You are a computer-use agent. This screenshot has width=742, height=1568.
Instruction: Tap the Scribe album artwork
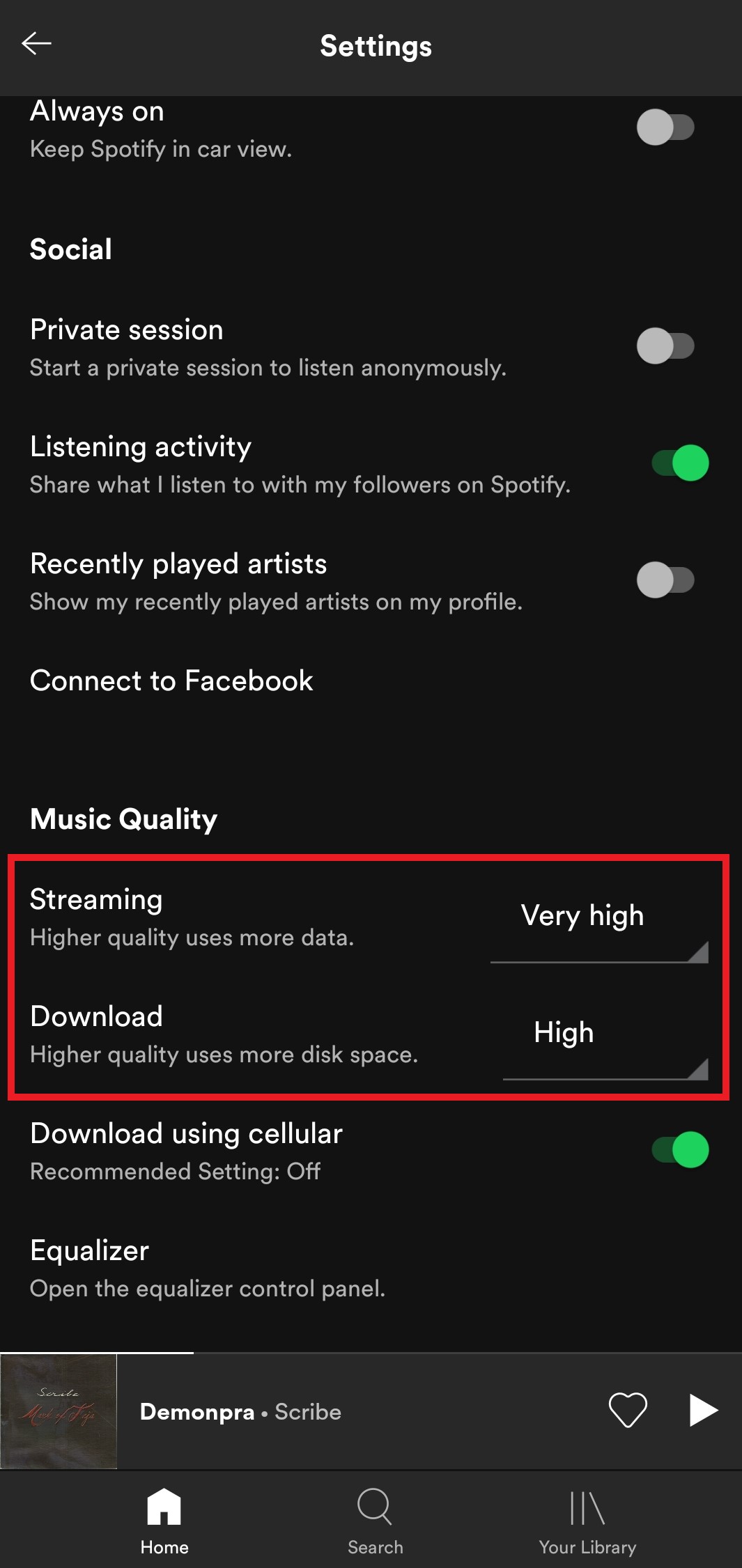click(x=58, y=1411)
